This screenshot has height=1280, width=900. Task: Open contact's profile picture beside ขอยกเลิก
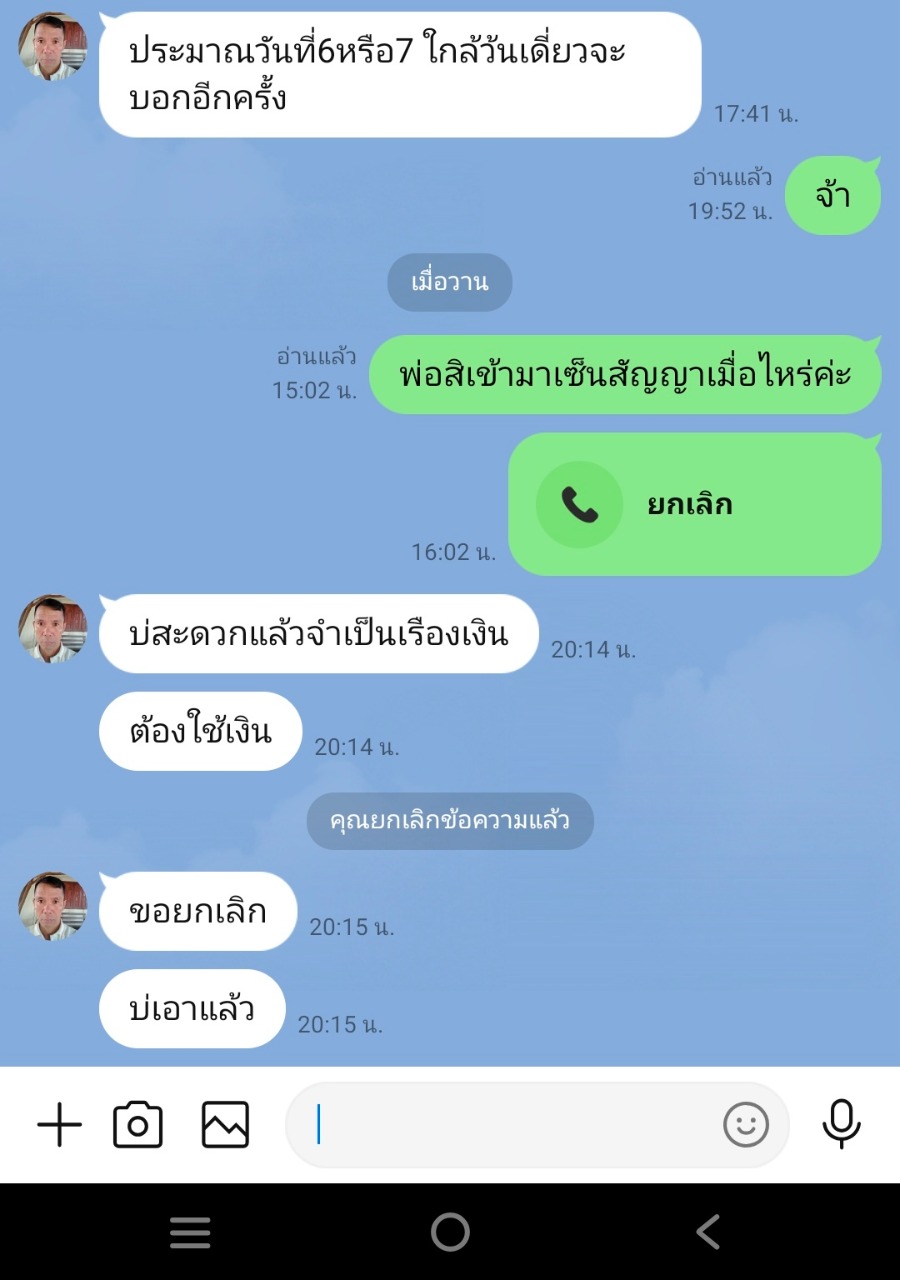[x=53, y=906]
